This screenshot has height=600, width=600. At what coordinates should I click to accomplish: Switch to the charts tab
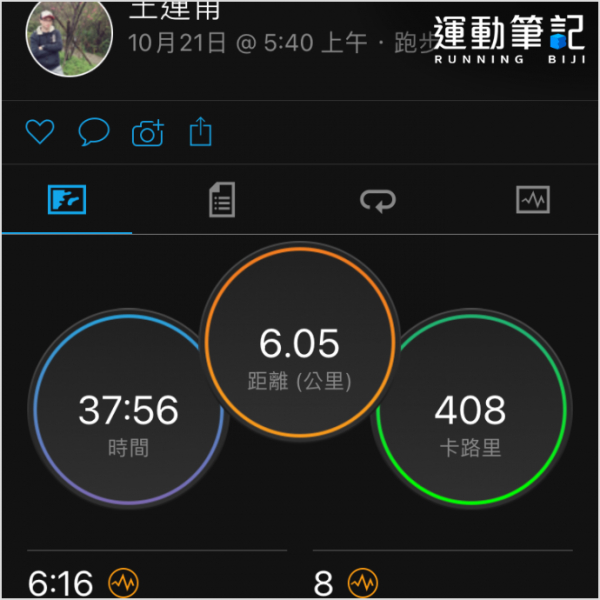tap(532, 200)
